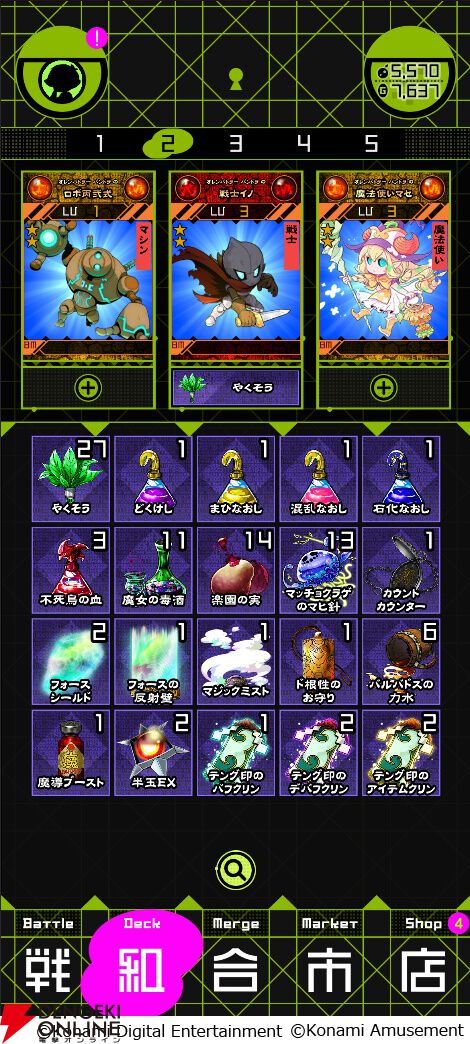Add item to 魔法使いマセ card slot

(383, 388)
